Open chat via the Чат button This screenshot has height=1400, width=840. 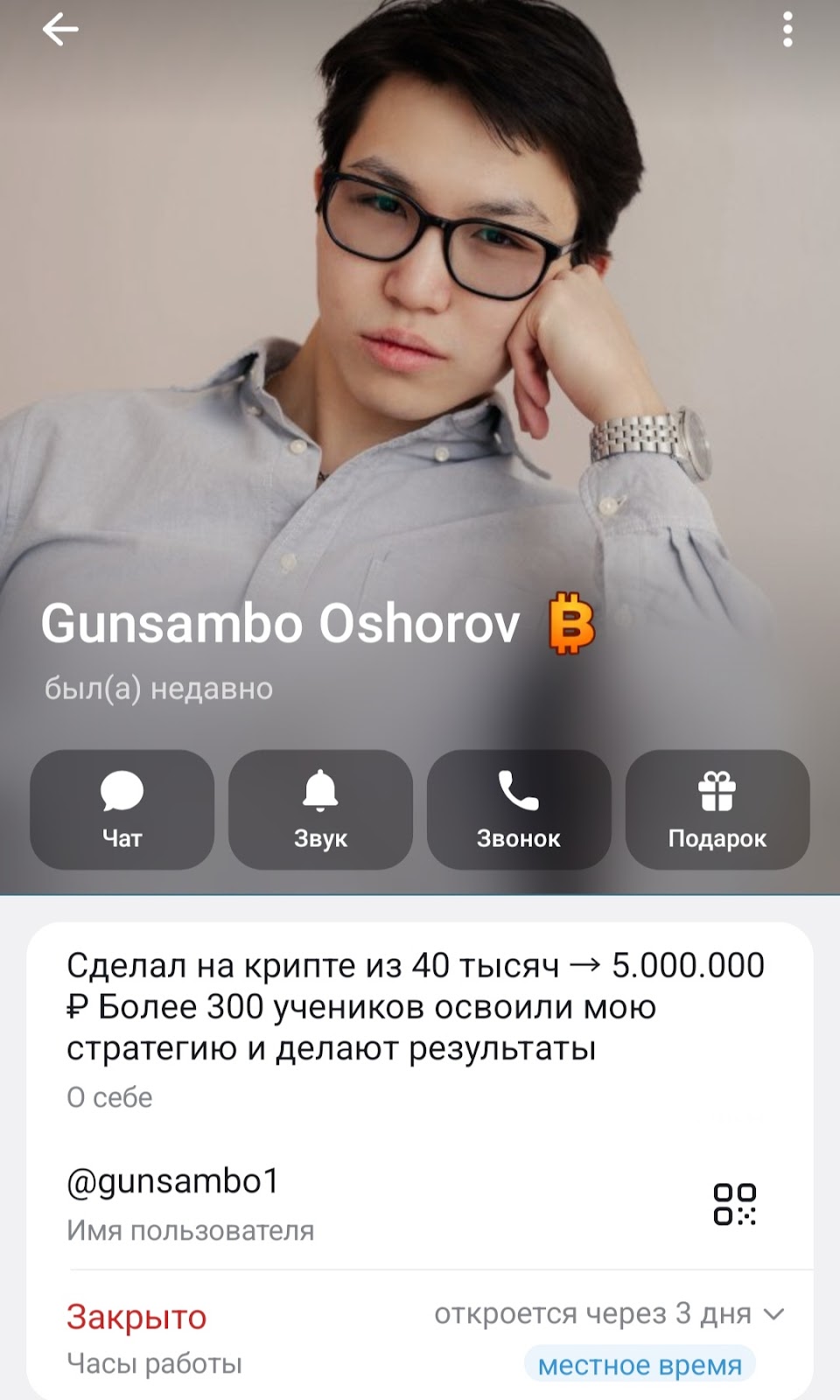(122, 809)
